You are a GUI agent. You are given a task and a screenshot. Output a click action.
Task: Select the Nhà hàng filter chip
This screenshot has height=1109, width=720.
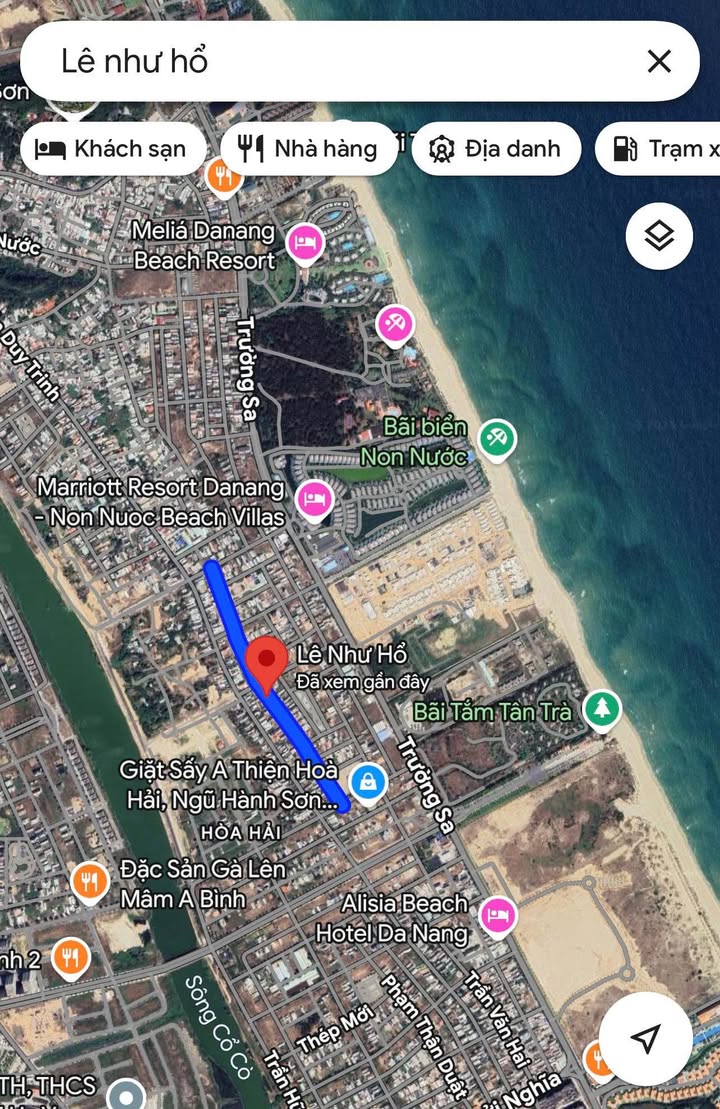309,149
